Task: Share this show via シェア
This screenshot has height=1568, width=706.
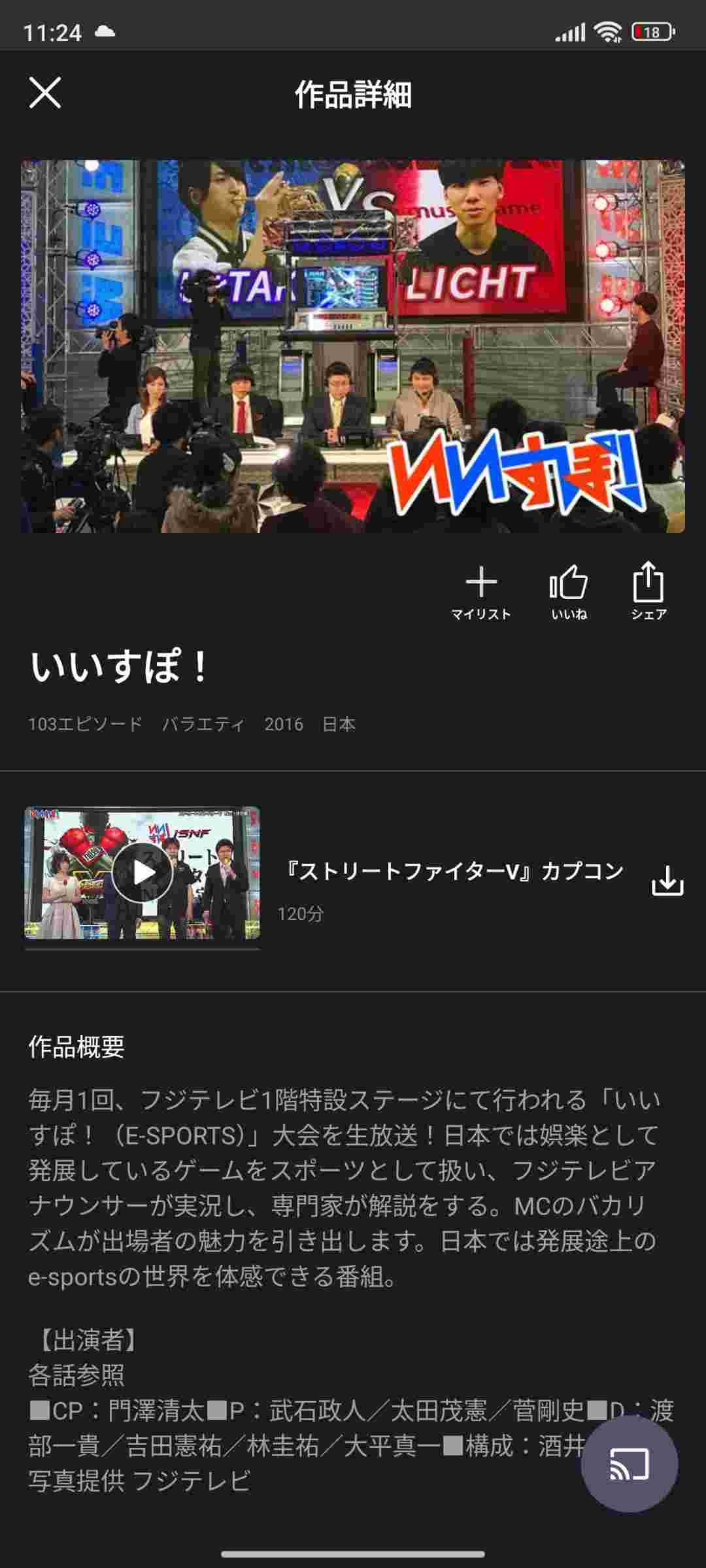Action: [x=648, y=591]
